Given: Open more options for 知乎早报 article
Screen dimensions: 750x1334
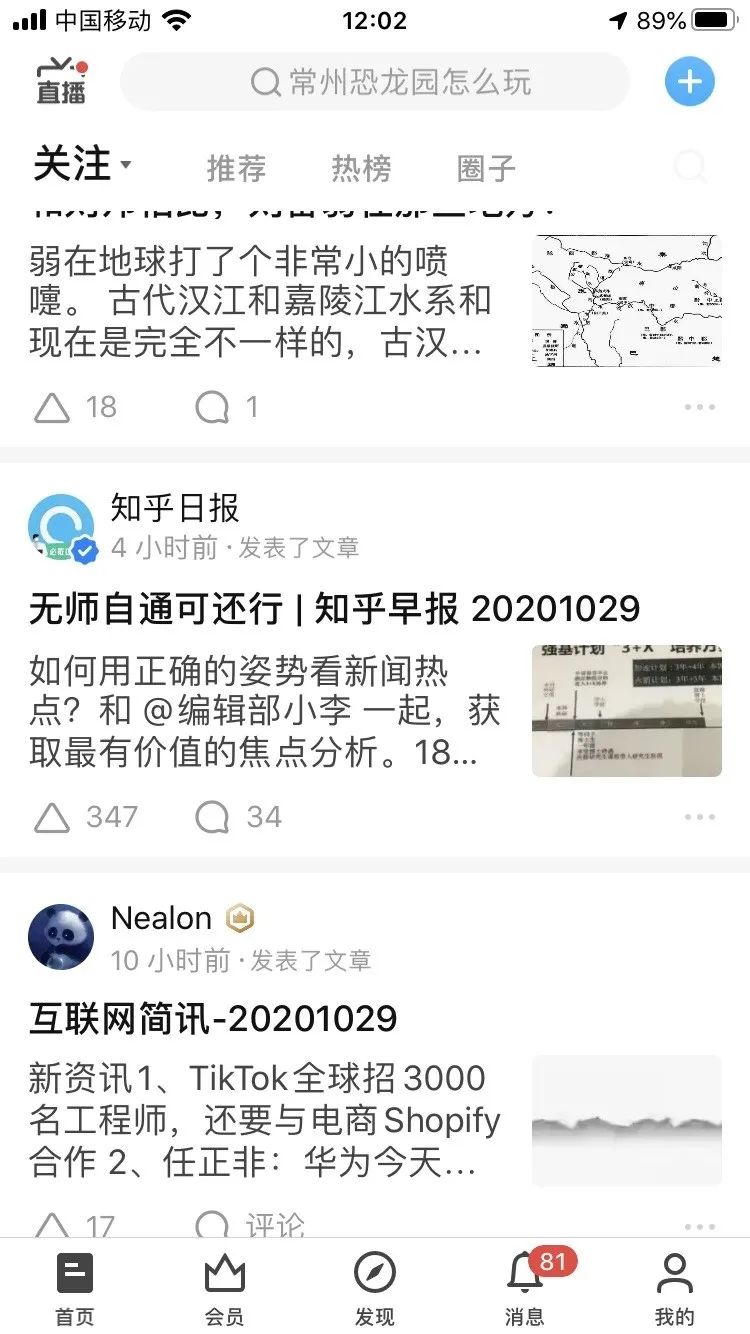Looking at the screenshot, I should coord(700,817).
